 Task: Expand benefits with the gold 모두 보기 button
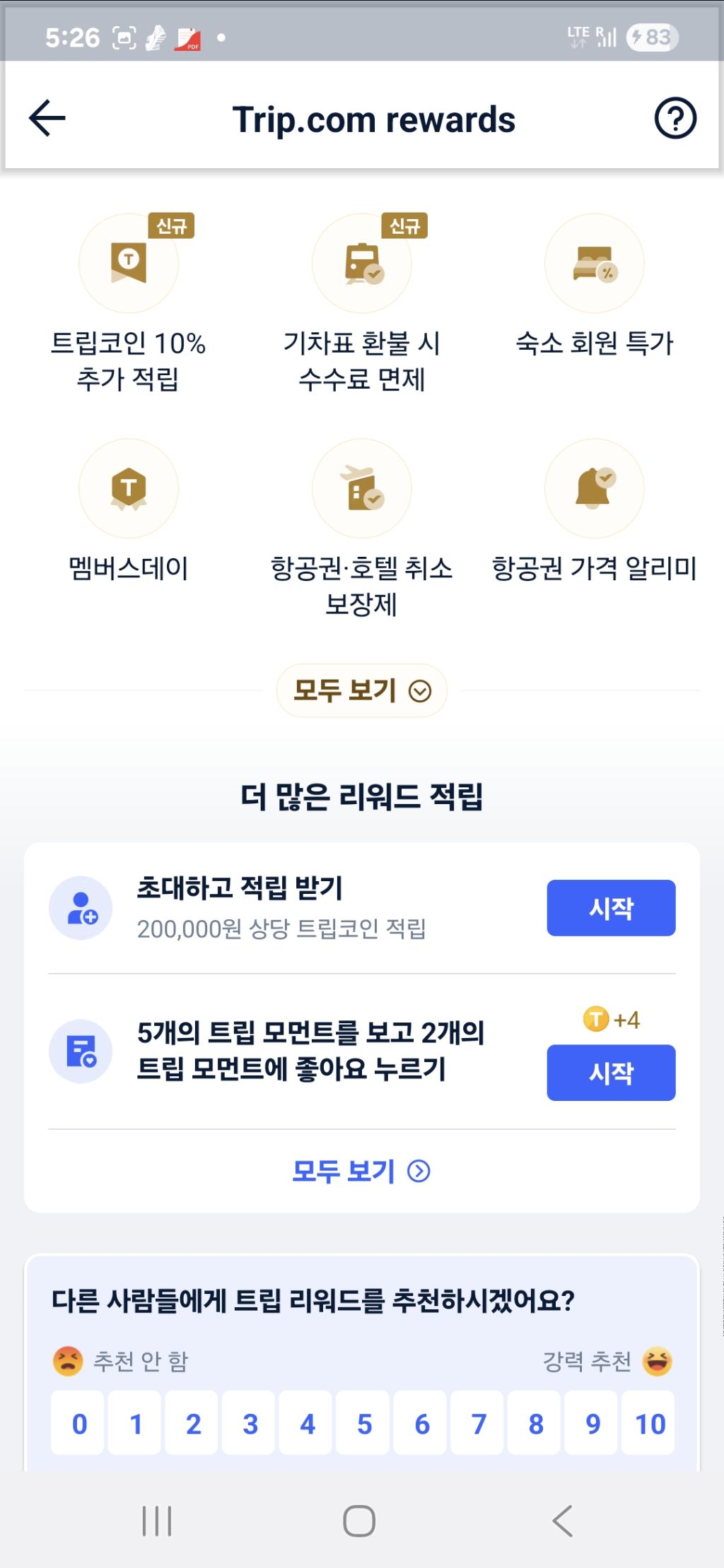point(361,690)
